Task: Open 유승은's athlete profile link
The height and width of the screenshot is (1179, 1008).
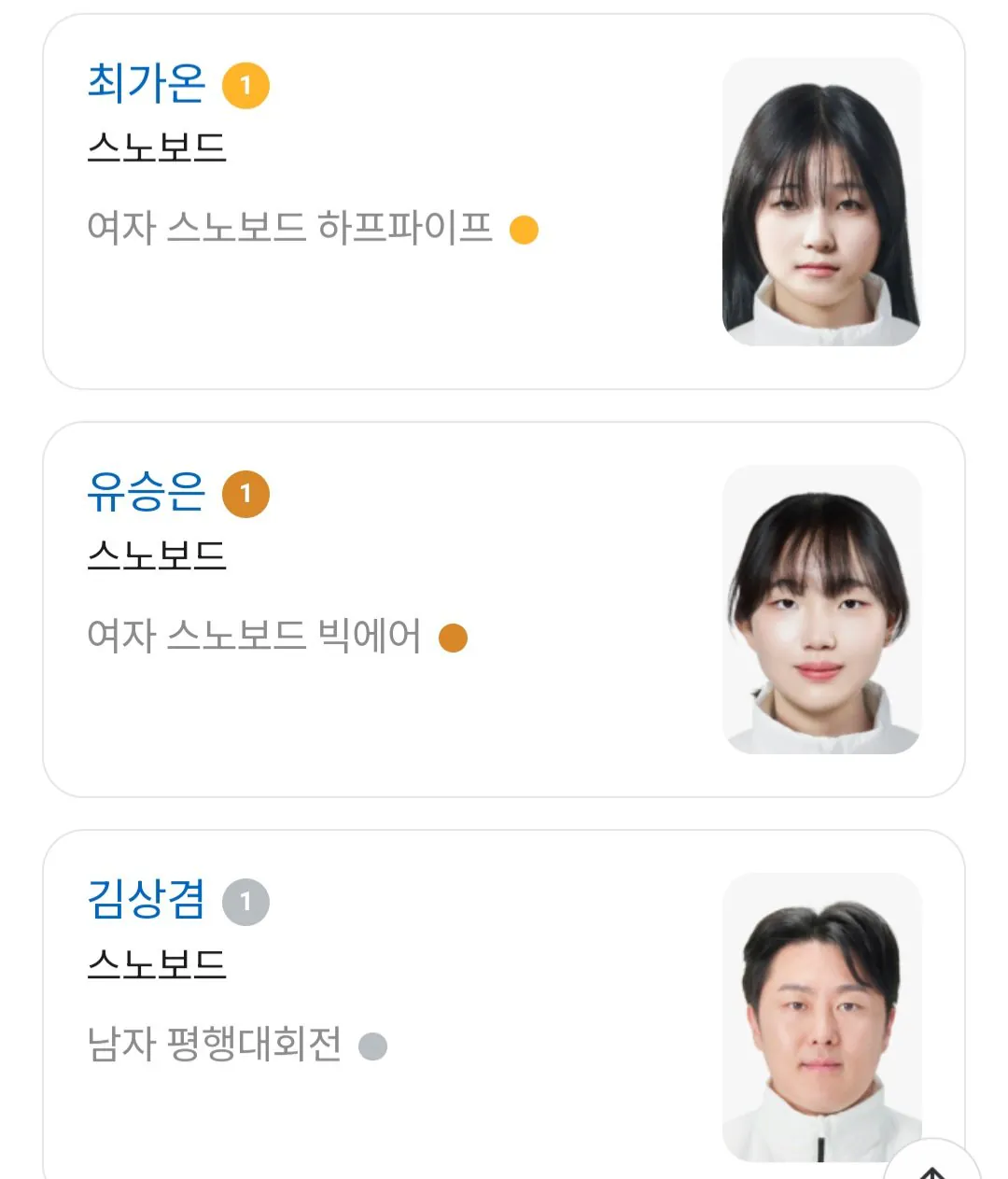Action: click(x=146, y=492)
